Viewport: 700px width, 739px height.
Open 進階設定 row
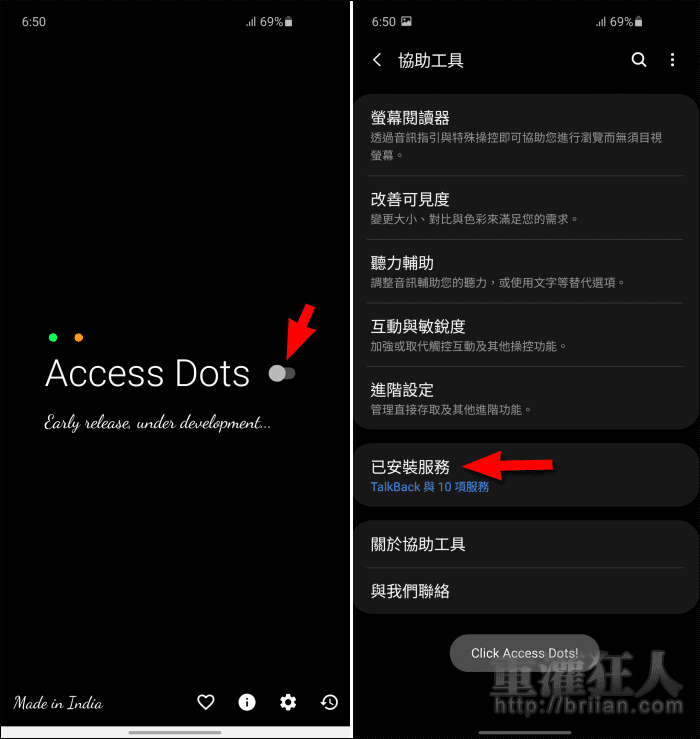tap(525, 398)
